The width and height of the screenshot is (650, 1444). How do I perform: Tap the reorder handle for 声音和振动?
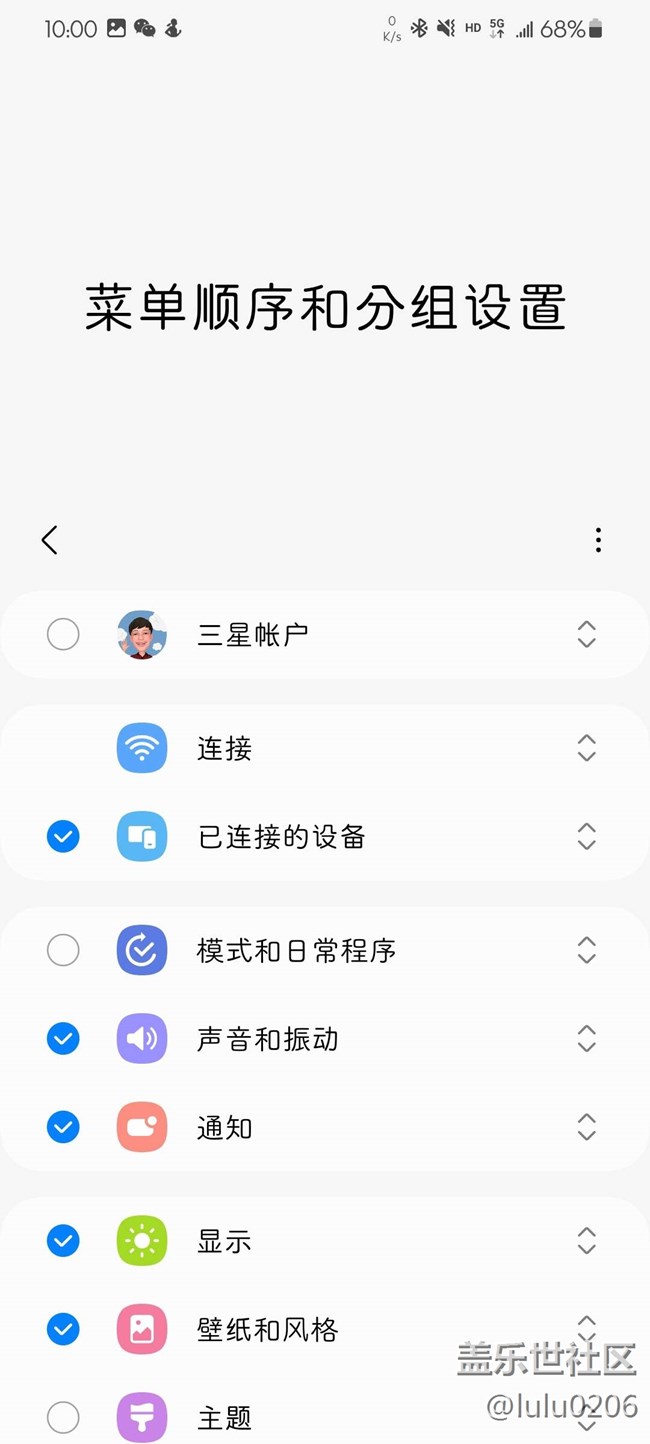pos(587,1039)
